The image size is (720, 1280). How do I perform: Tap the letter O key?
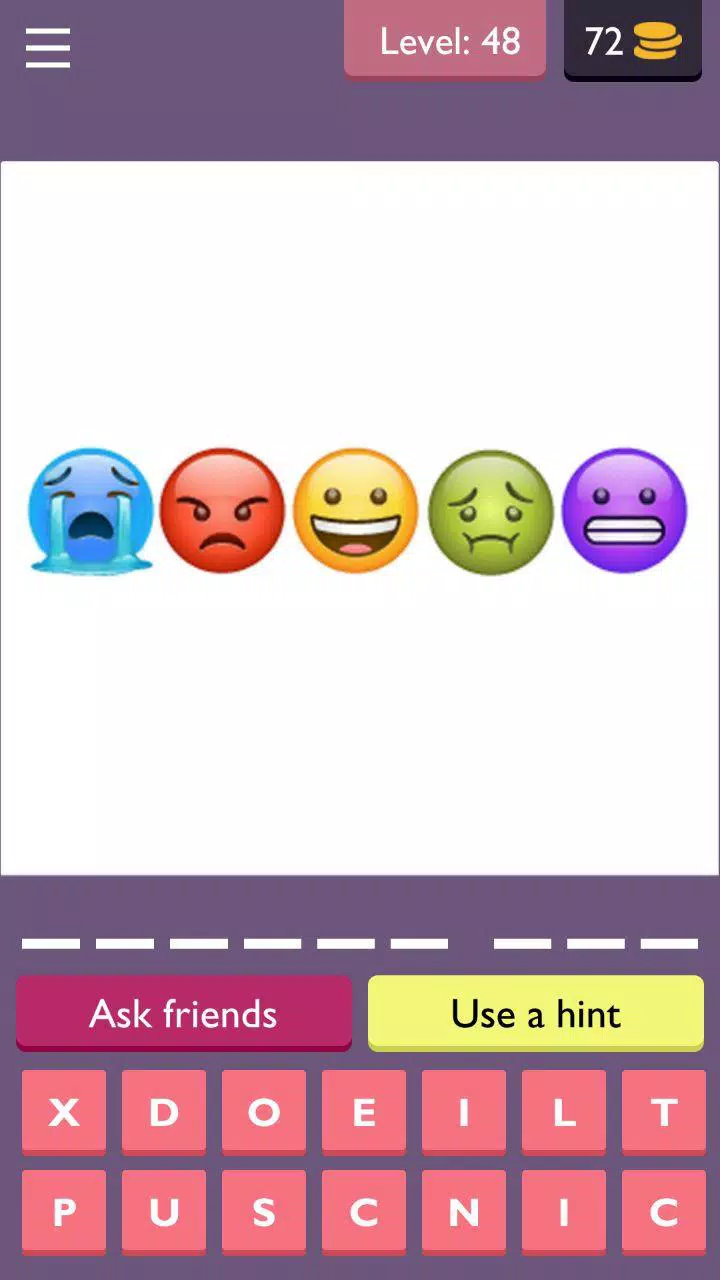pos(263,1111)
